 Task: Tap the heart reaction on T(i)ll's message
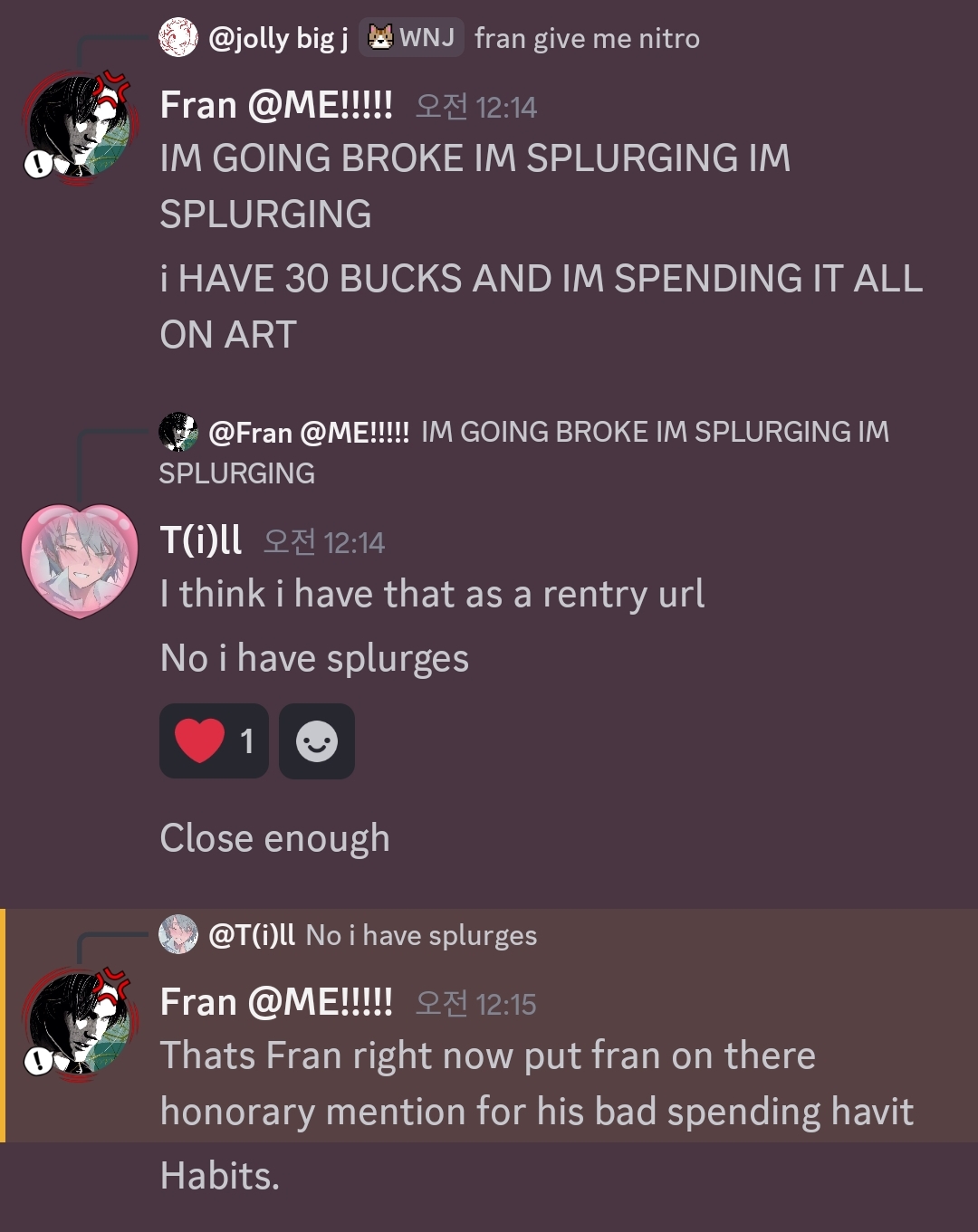(214, 741)
